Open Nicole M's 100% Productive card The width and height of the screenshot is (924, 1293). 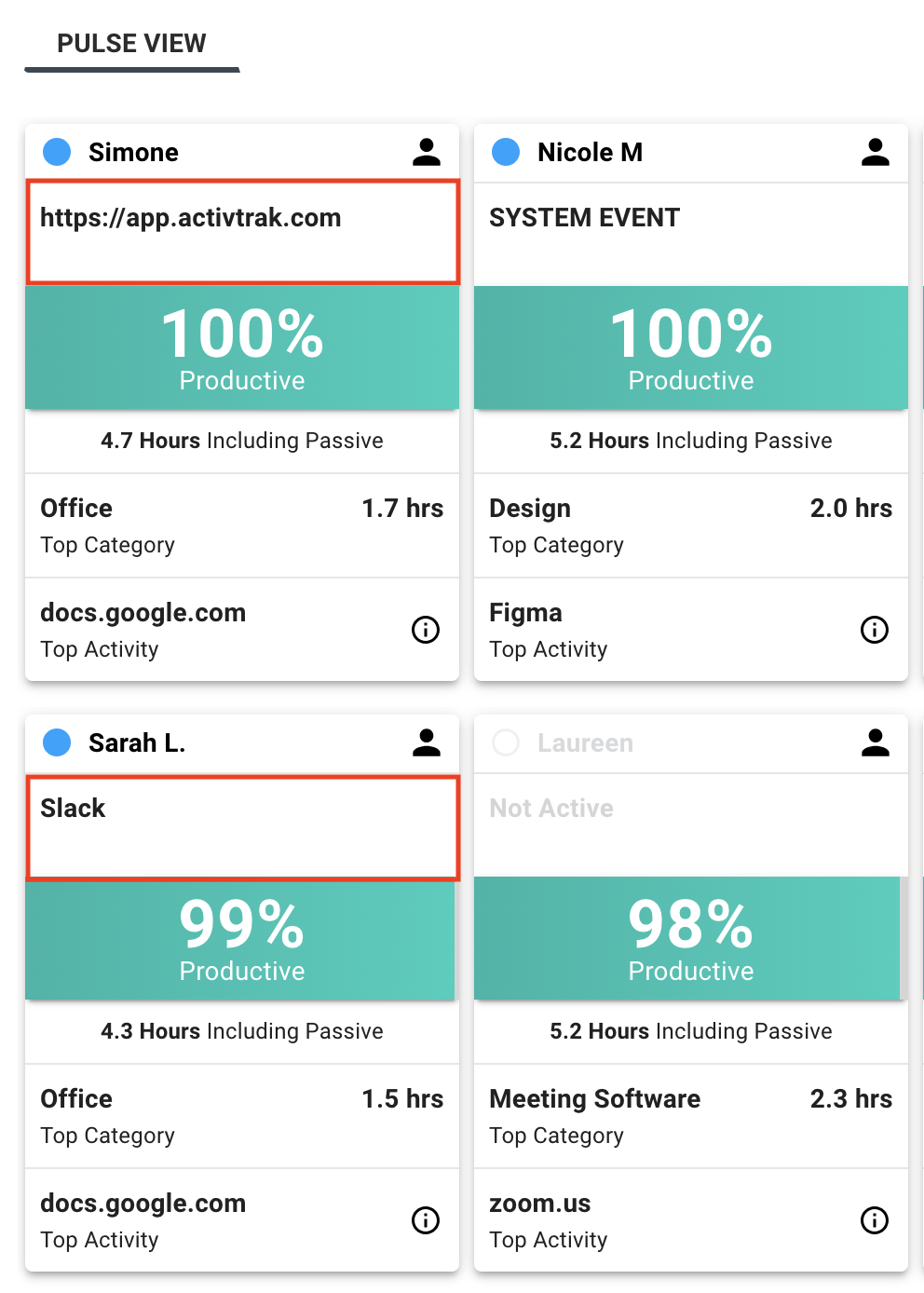(x=690, y=347)
